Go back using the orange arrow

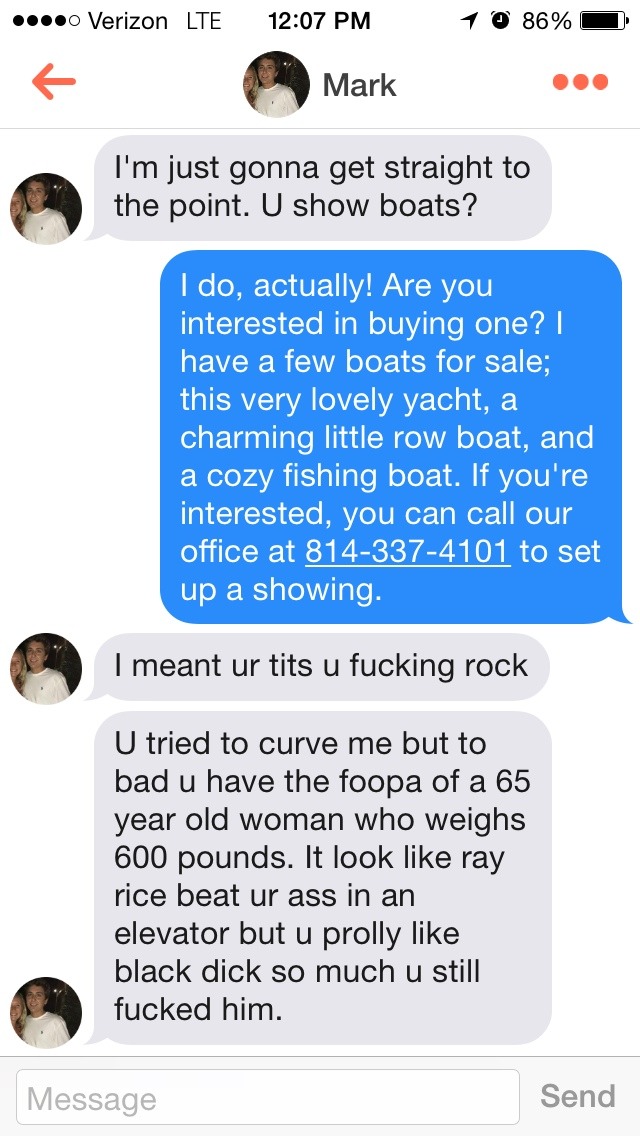point(53,83)
